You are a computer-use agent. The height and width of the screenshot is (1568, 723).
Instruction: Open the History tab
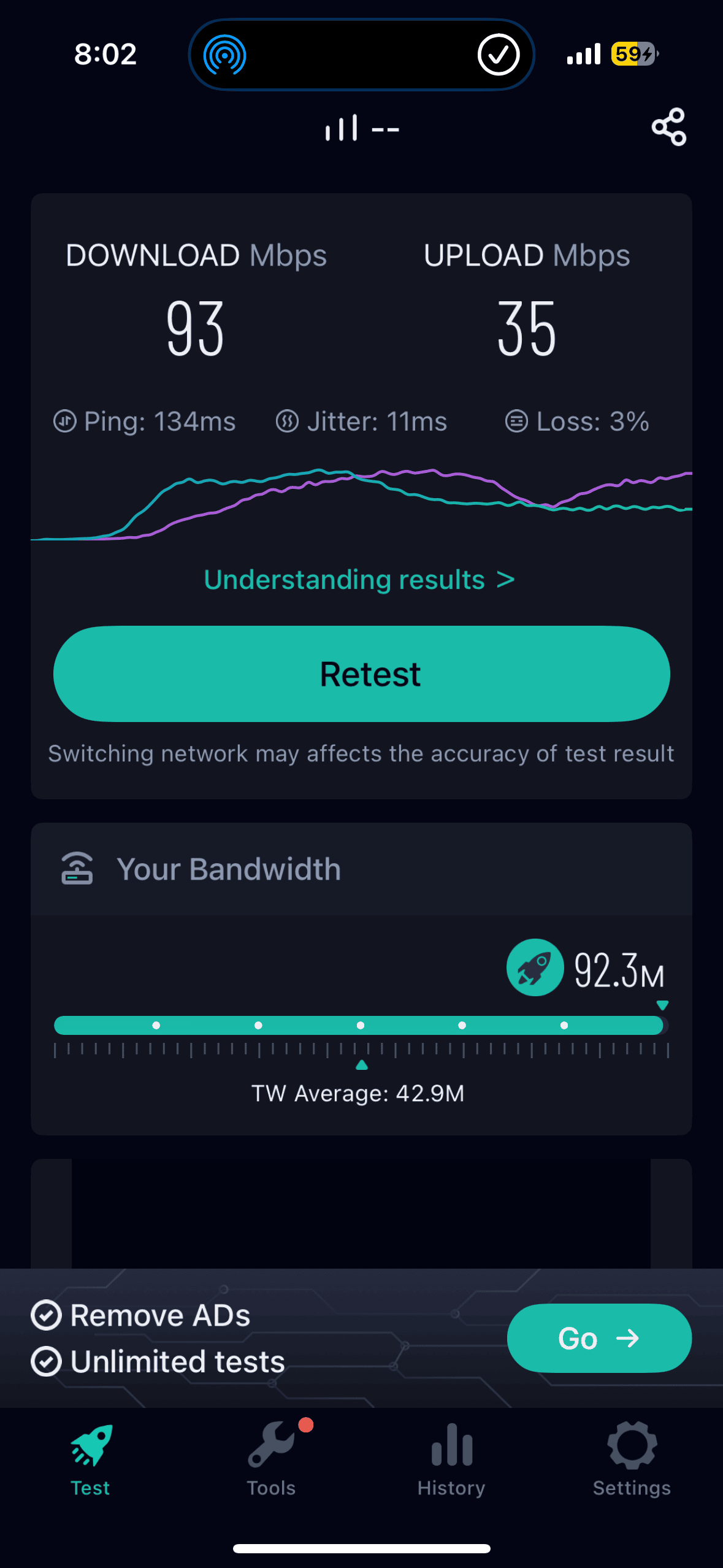point(451,1460)
